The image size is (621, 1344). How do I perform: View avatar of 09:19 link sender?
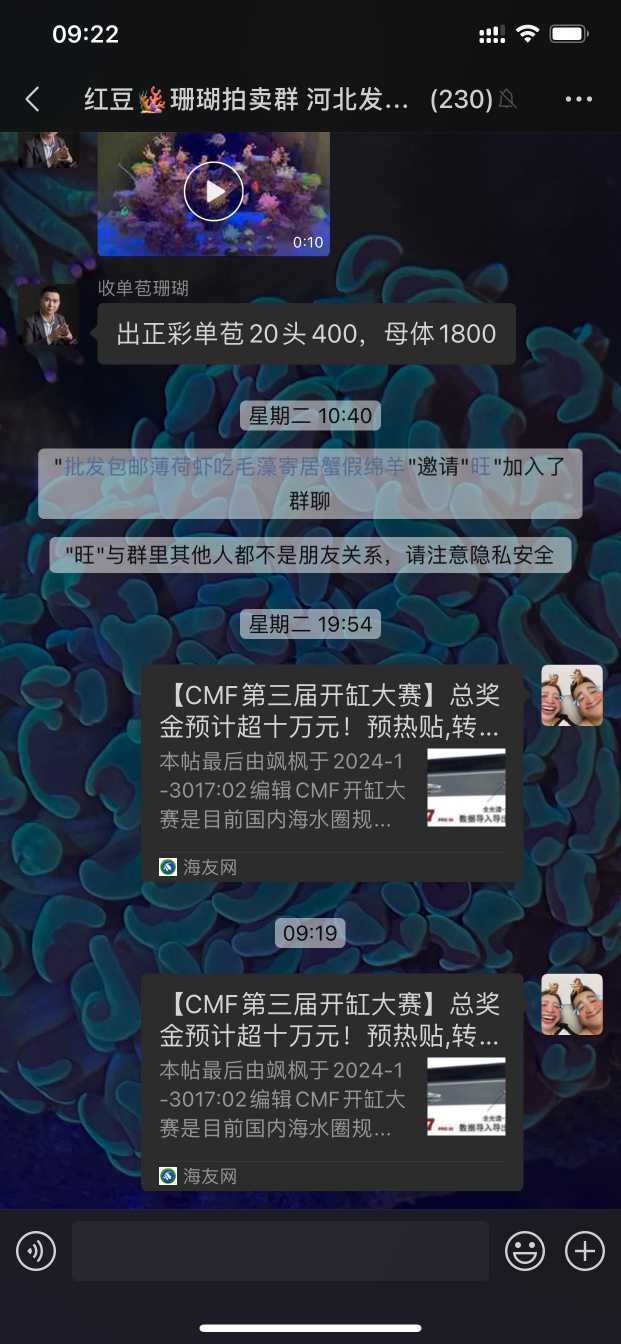coord(572,1004)
